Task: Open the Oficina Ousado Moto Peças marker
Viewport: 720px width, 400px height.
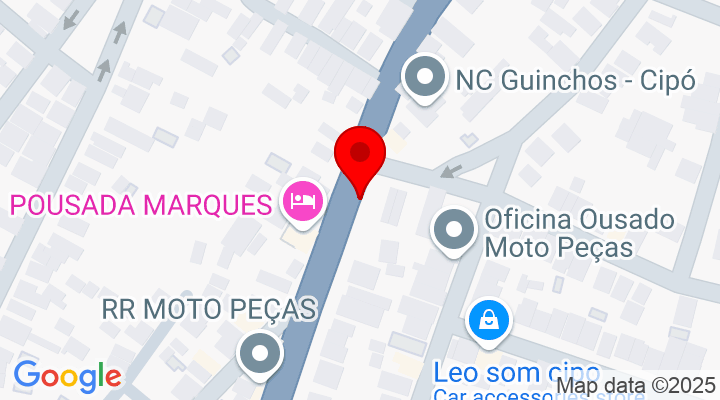Action: point(455,229)
